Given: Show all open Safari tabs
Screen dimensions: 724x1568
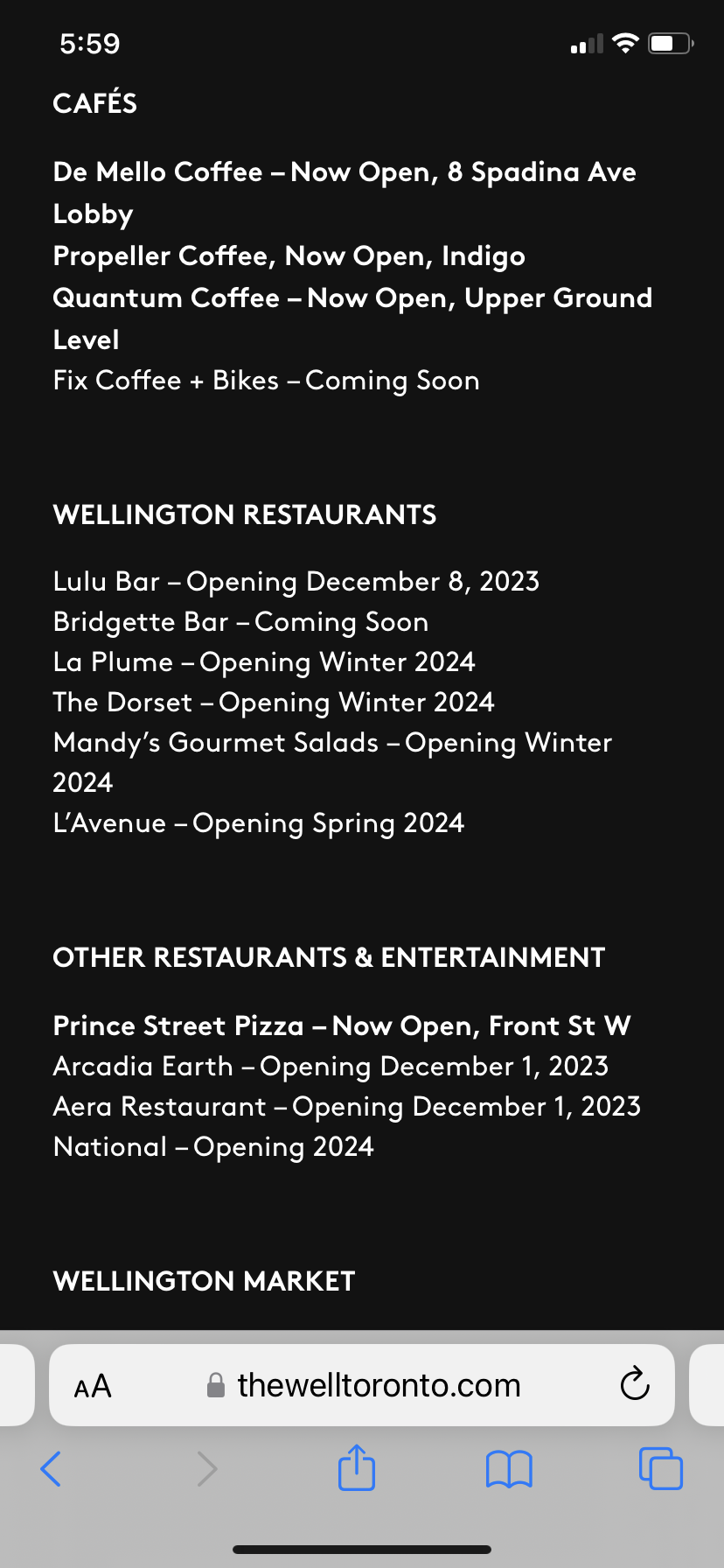Looking at the screenshot, I should [661, 1468].
